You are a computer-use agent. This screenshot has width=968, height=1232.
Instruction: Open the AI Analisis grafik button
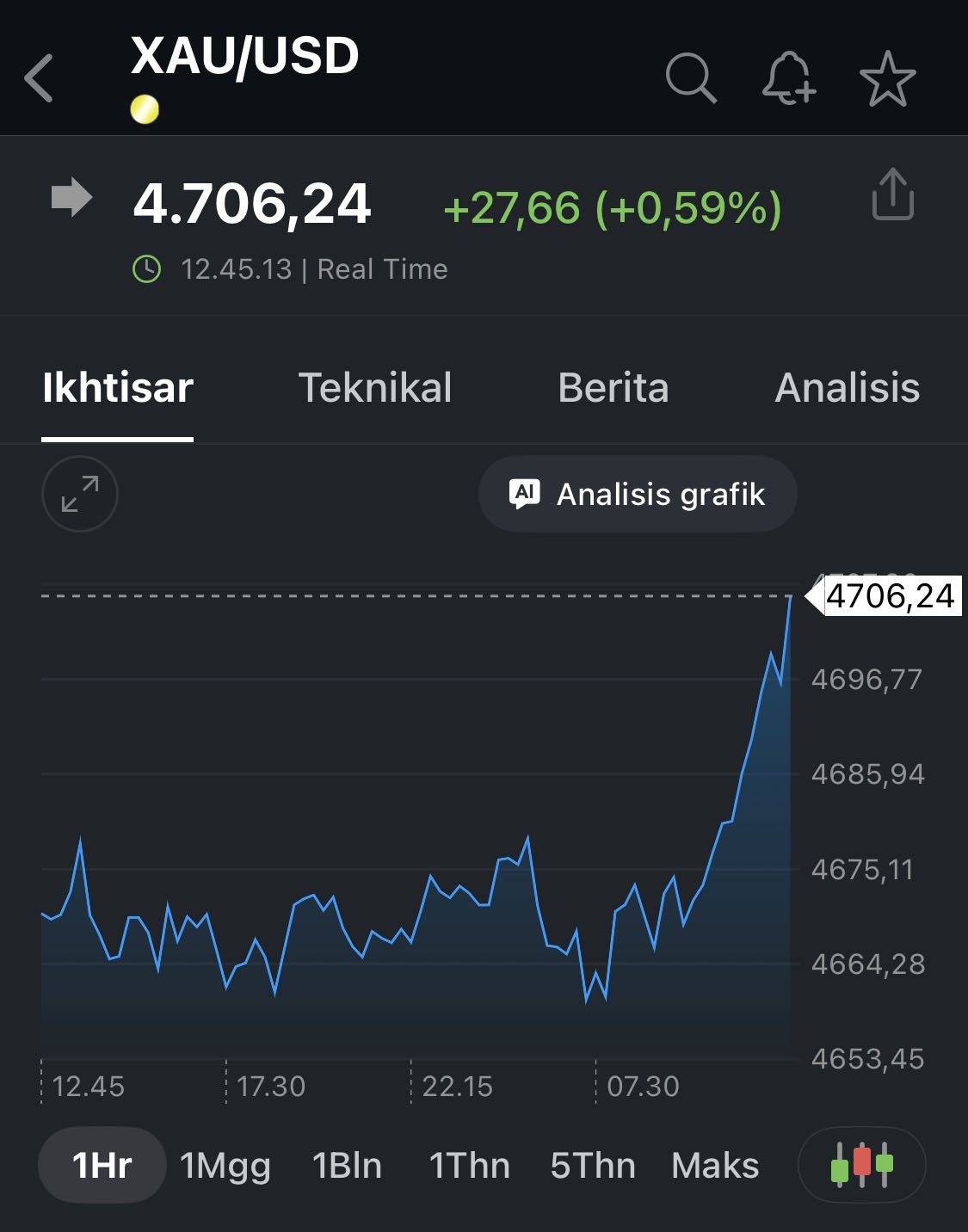click(x=638, y=494)
